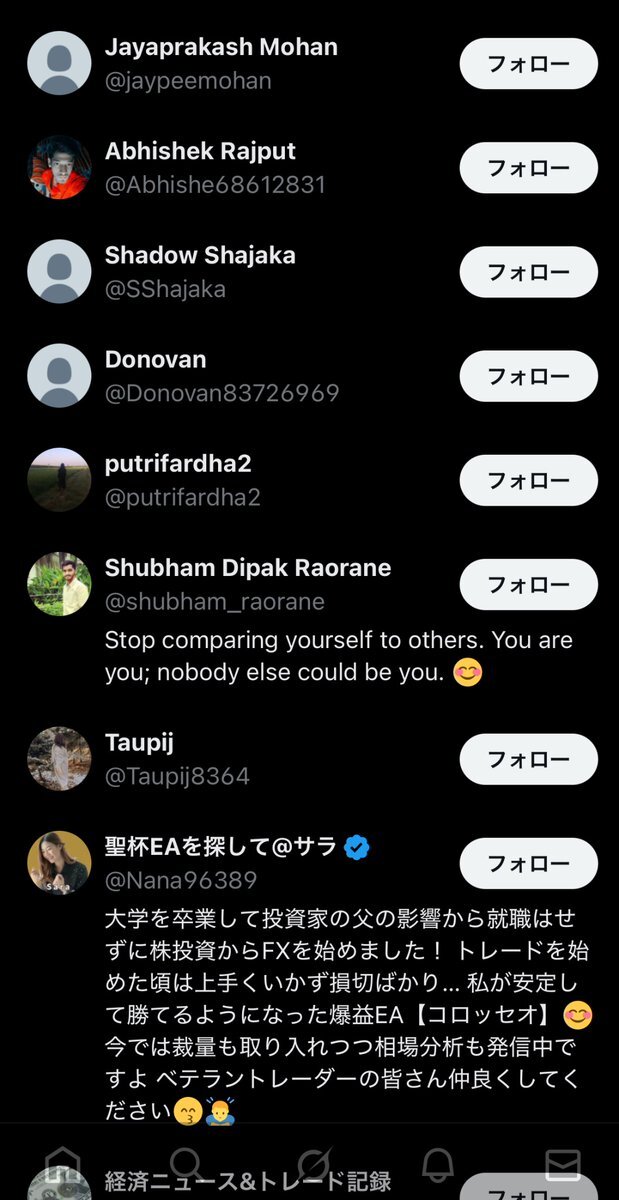Open the notifications bell tab
The width and height of the screenshot is (619, 1200).
[437, 1165]
